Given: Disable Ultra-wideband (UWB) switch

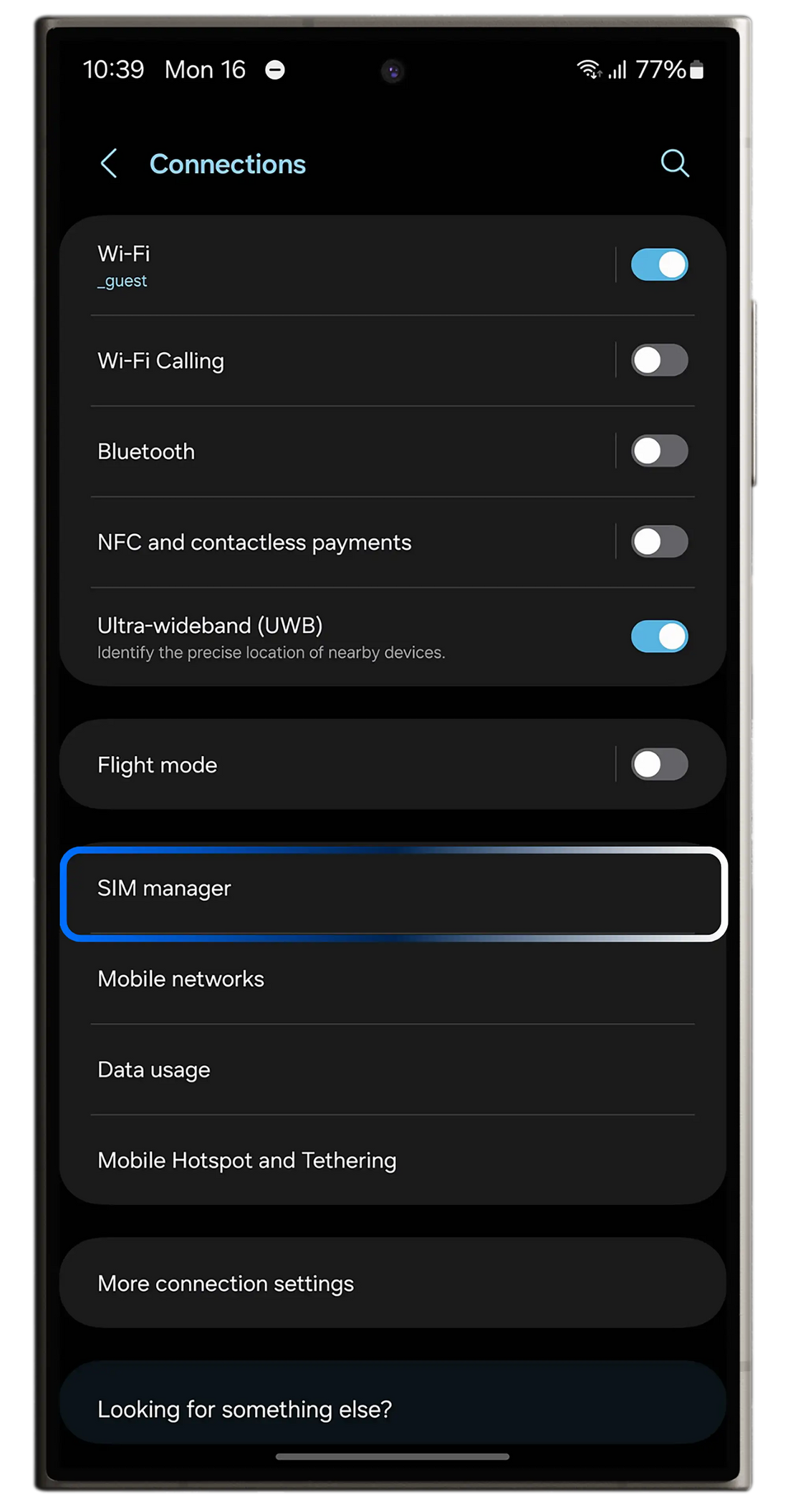Looking at the screenshot, I should click(x=659, y=636).
